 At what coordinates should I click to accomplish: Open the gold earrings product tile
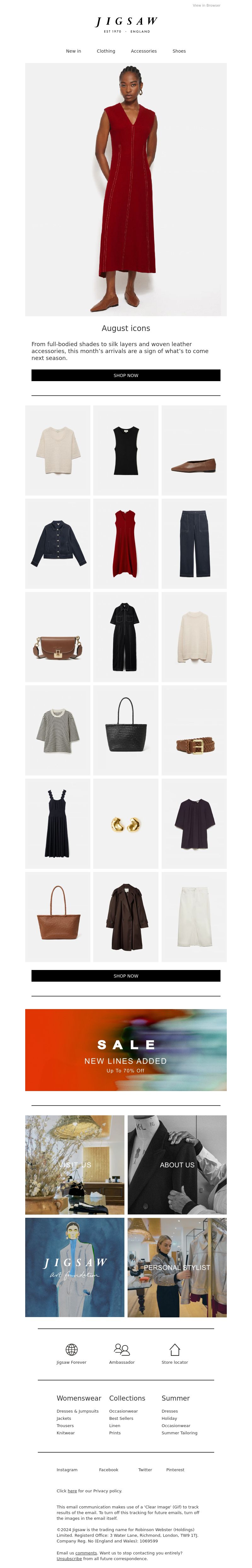coord(126,824)
